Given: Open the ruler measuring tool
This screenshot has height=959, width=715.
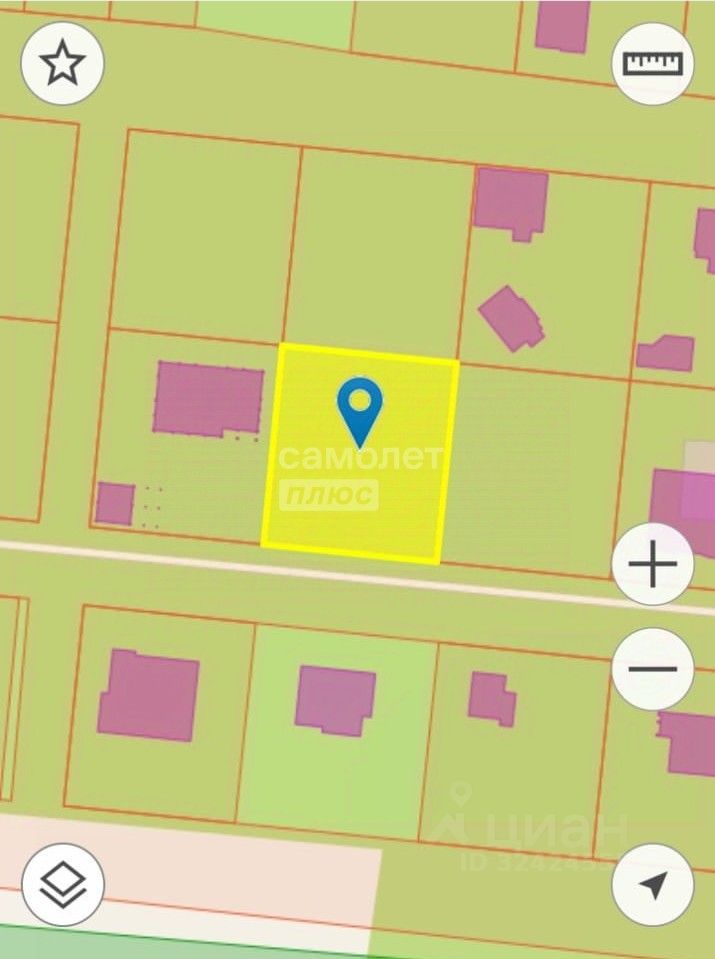Looking at the screenshot, I should tap(652, 64).
